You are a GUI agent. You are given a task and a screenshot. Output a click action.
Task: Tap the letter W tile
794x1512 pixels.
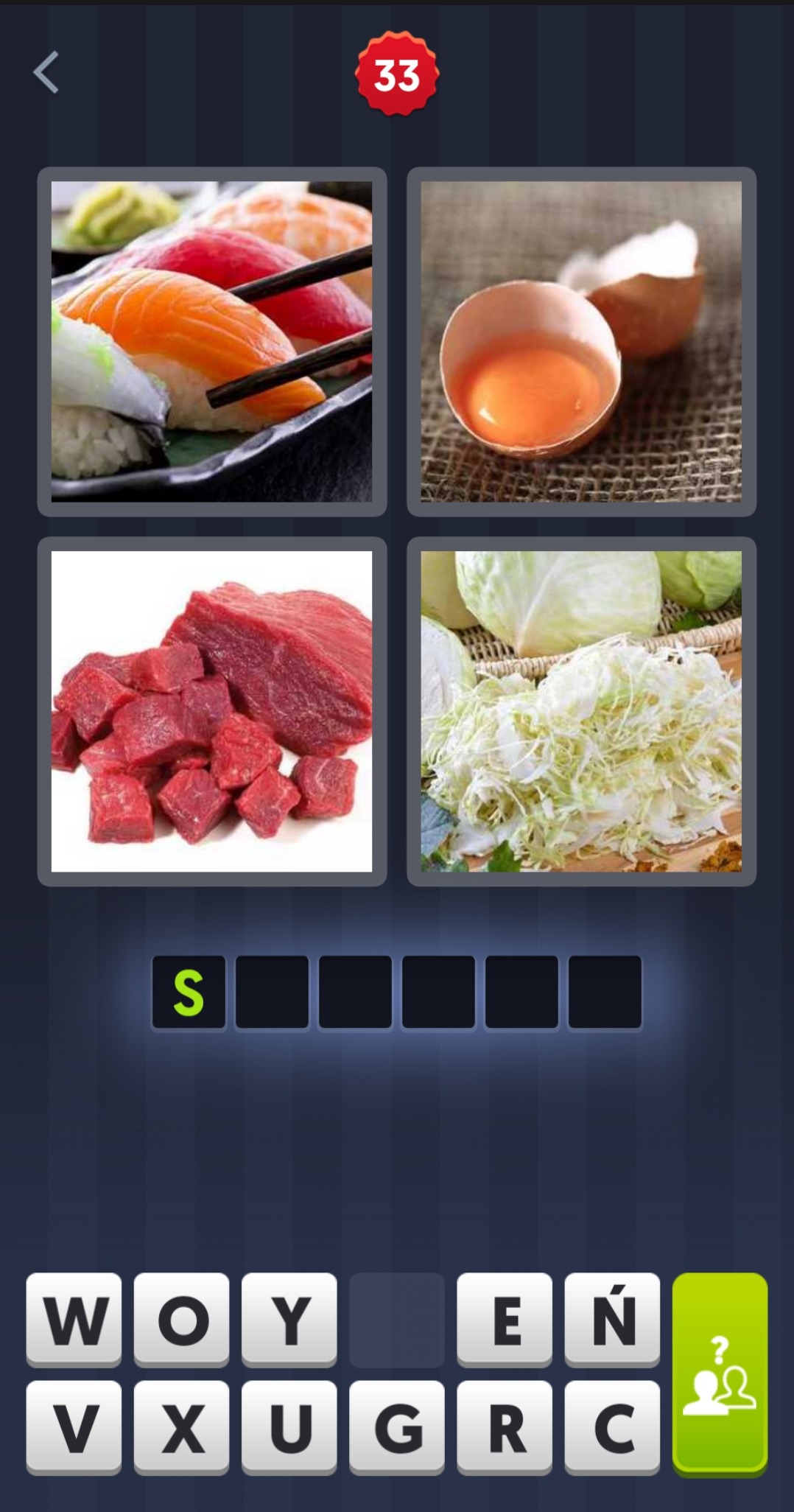pyautogui.click(x=74, y=1319)
